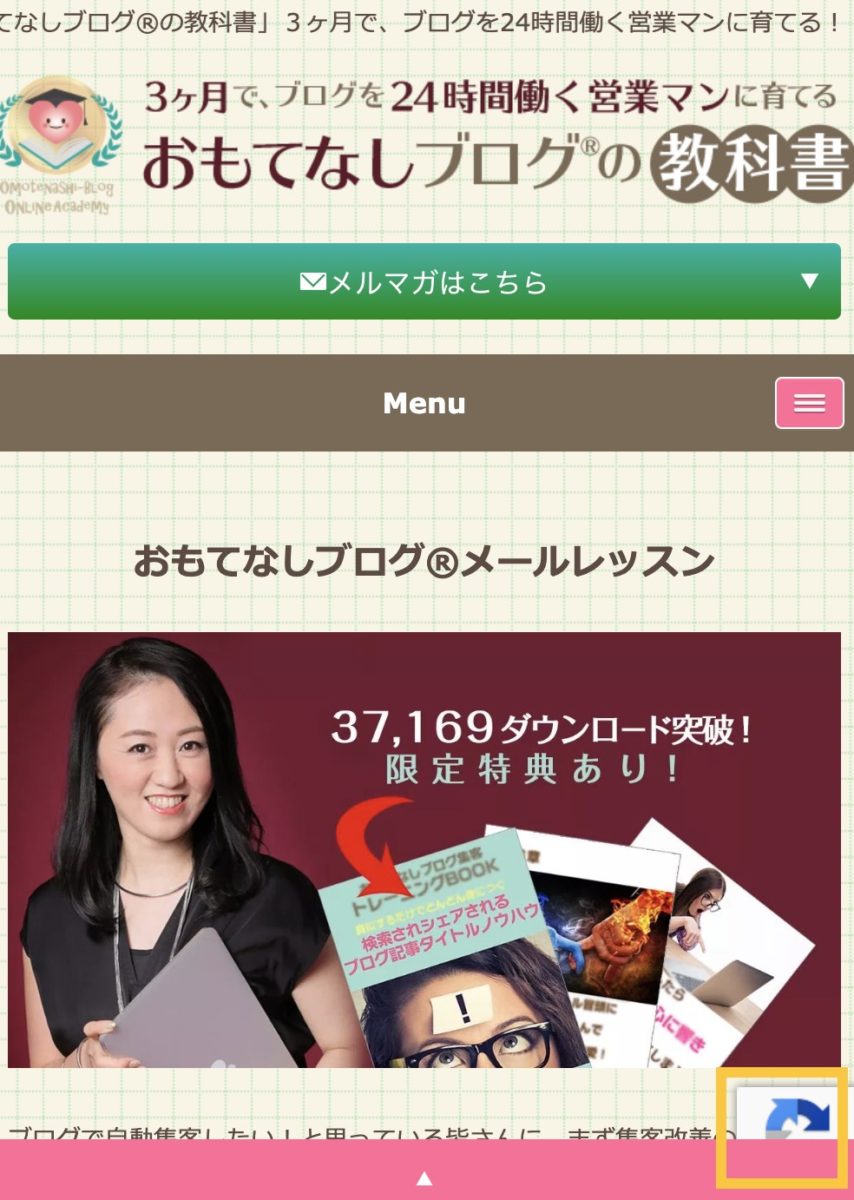Expand the メルマガはこちら green dropdown
The width and height of the screenshot is (854, 1200).
(424, 282)
